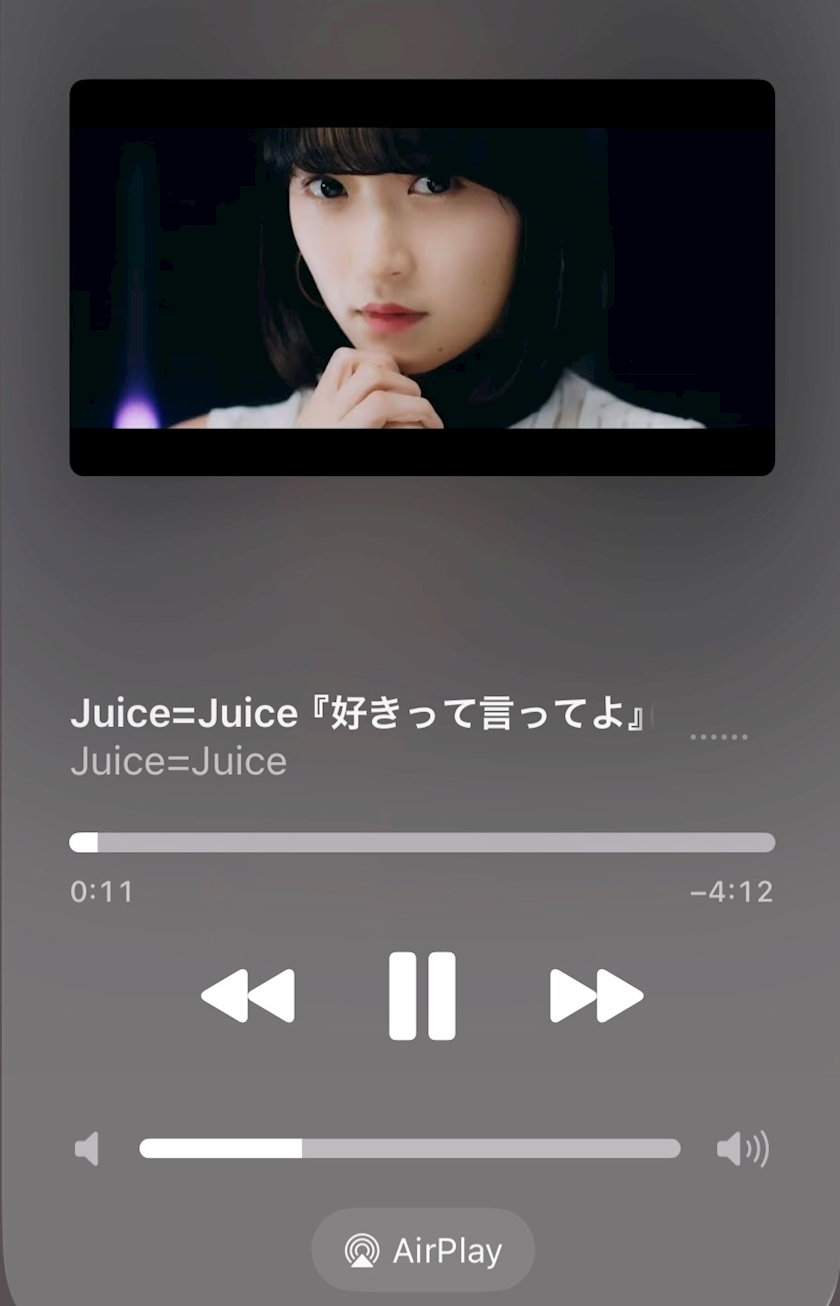This screenshot has height=1306, width=840.
Task: Skip ahead with the fast-forward button
Action: tap(596, 996)
